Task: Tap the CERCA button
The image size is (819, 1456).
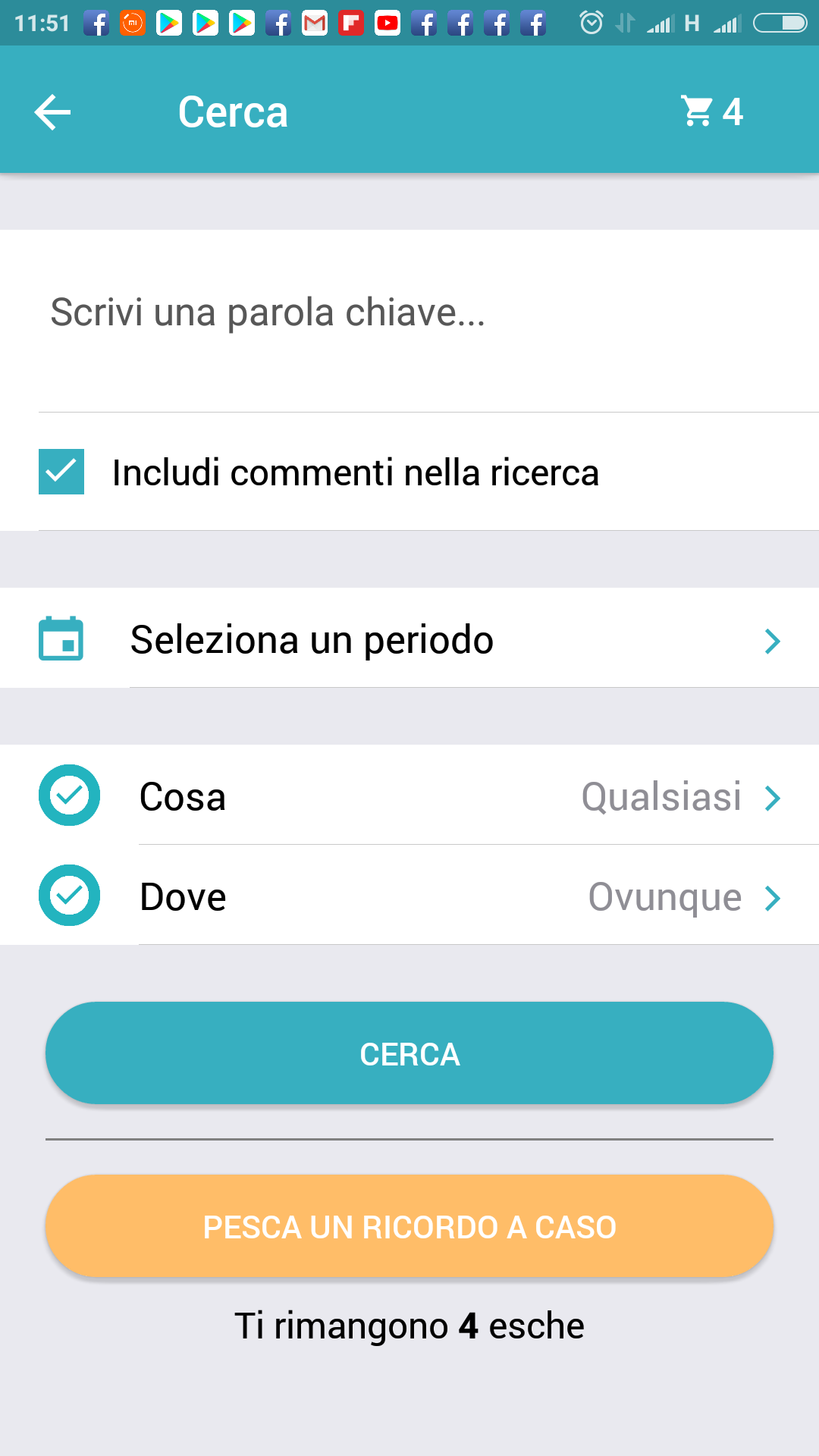Action: click(x=409, y=1053)
